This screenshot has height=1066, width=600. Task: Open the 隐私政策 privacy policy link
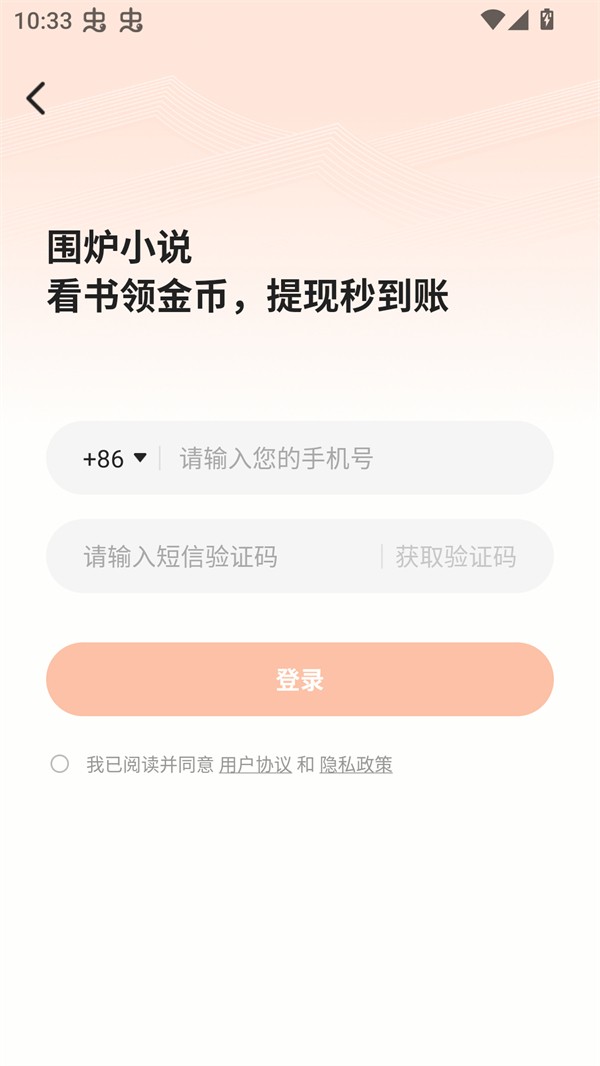coord(356,765)
